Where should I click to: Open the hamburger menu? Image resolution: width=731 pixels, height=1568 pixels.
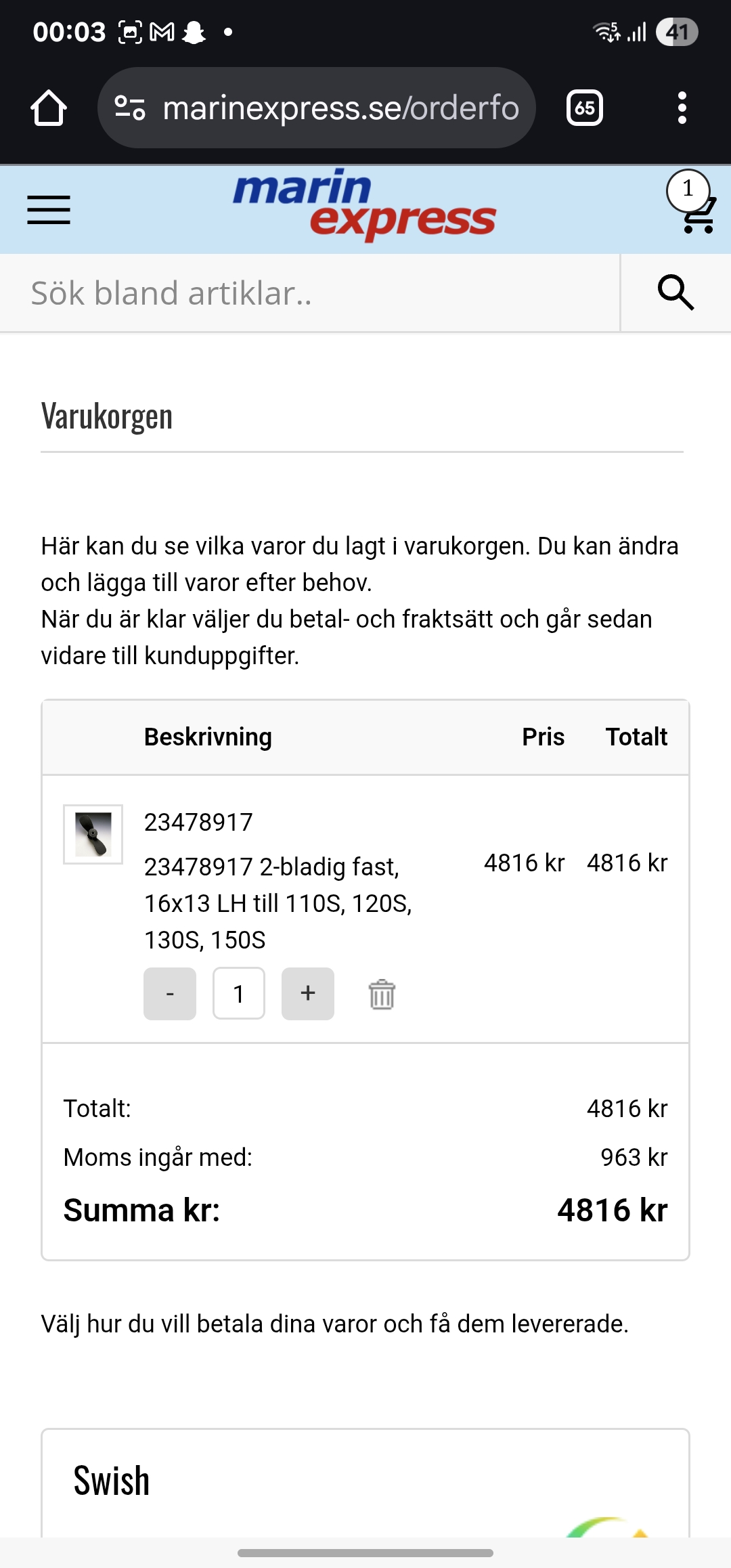point(49,210)
